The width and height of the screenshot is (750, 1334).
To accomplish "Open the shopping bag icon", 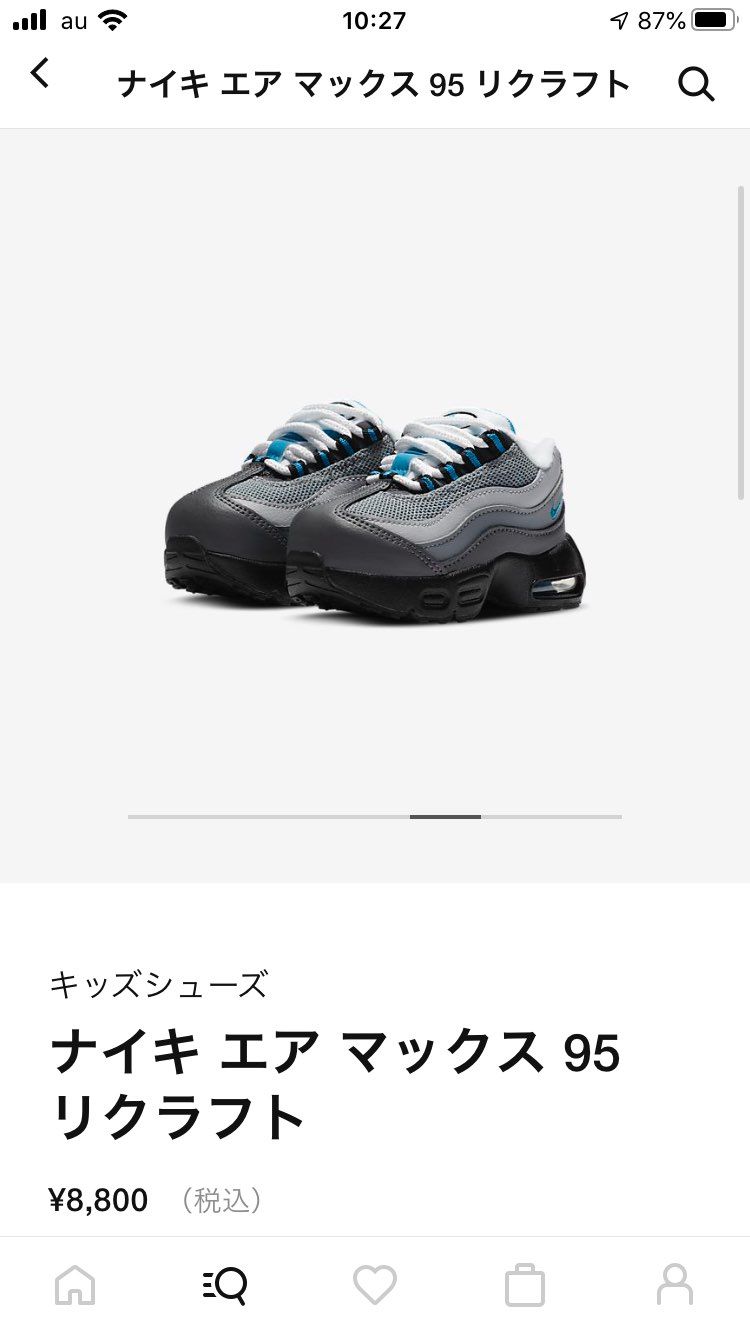I will tap(525, 1285).
